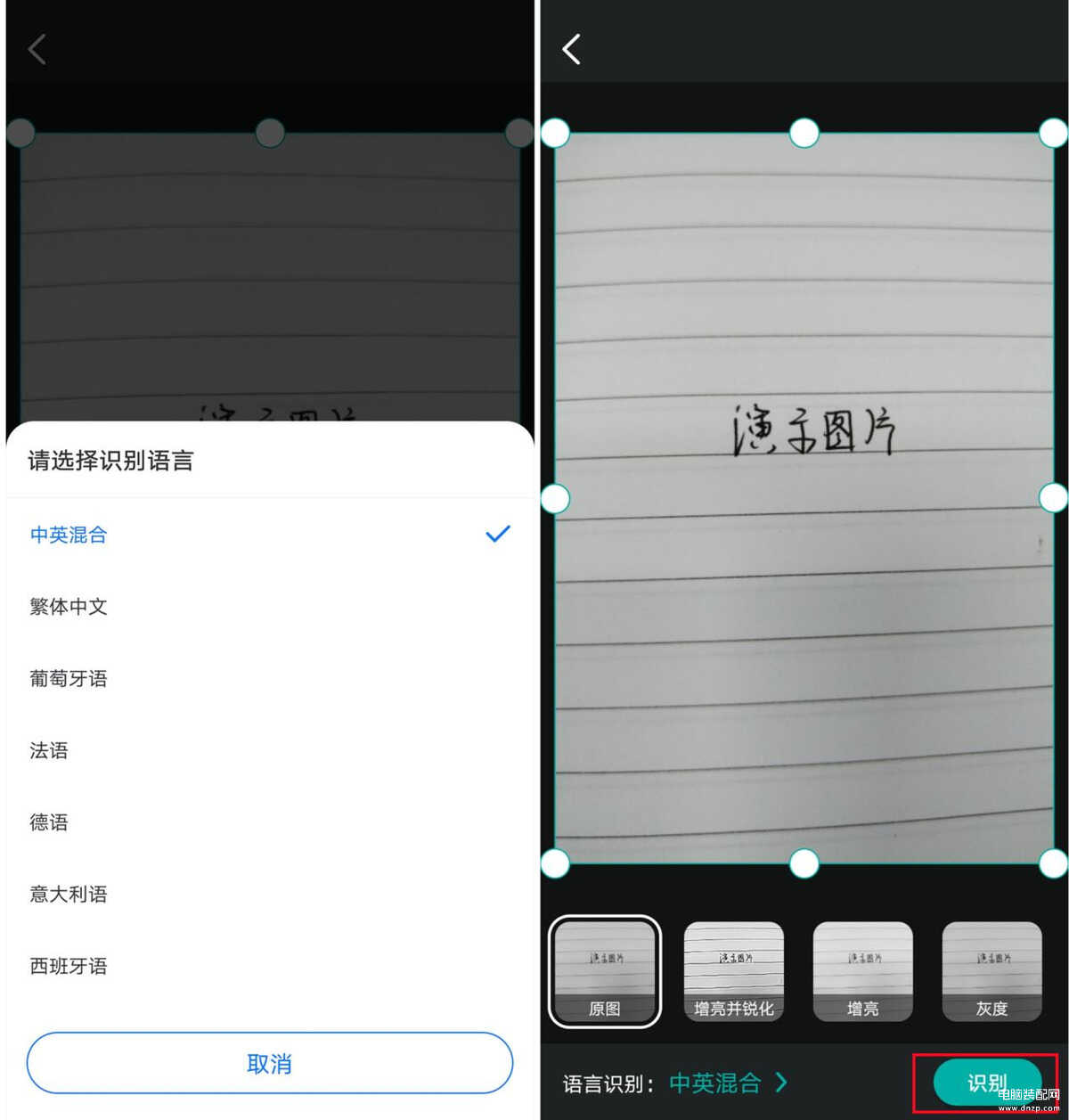Tap 取消 to dismiss the language sheet
The width and height of the screenshot is (1069, 1120).
(269, 1063)
